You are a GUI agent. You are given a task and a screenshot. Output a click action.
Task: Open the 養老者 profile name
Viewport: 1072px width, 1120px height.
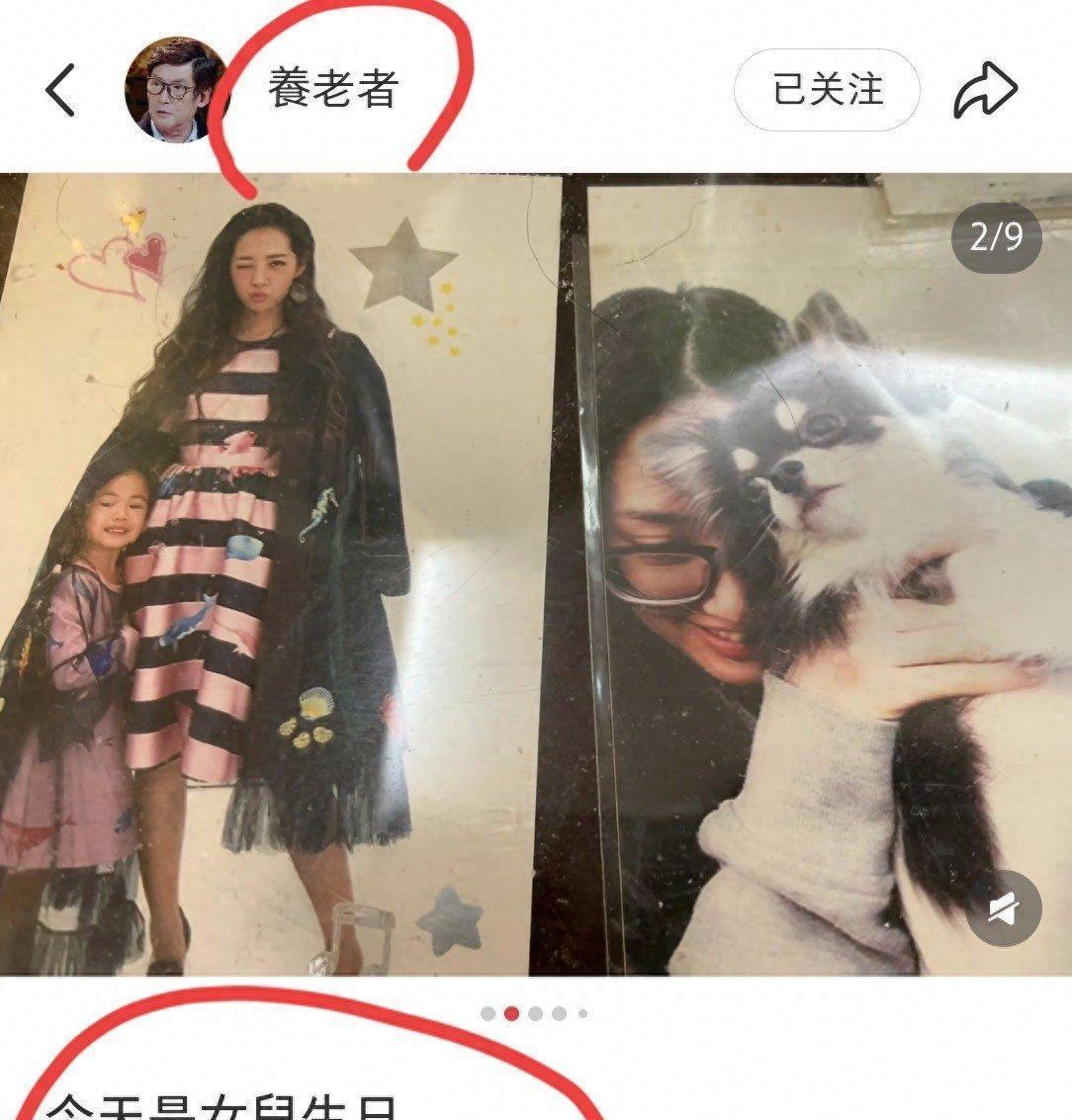click(x=332, y=89)
